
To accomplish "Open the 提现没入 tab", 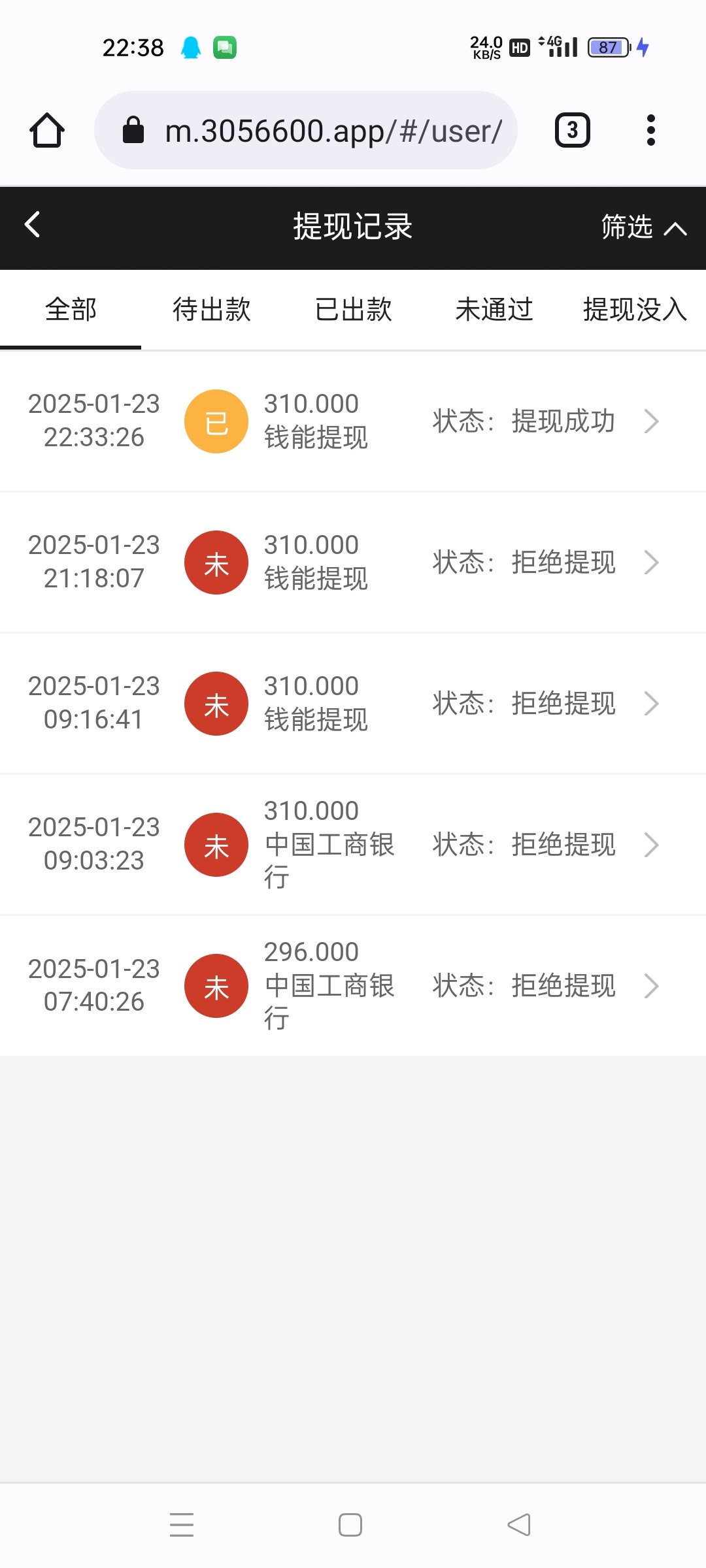I will [x=634, y=310].
